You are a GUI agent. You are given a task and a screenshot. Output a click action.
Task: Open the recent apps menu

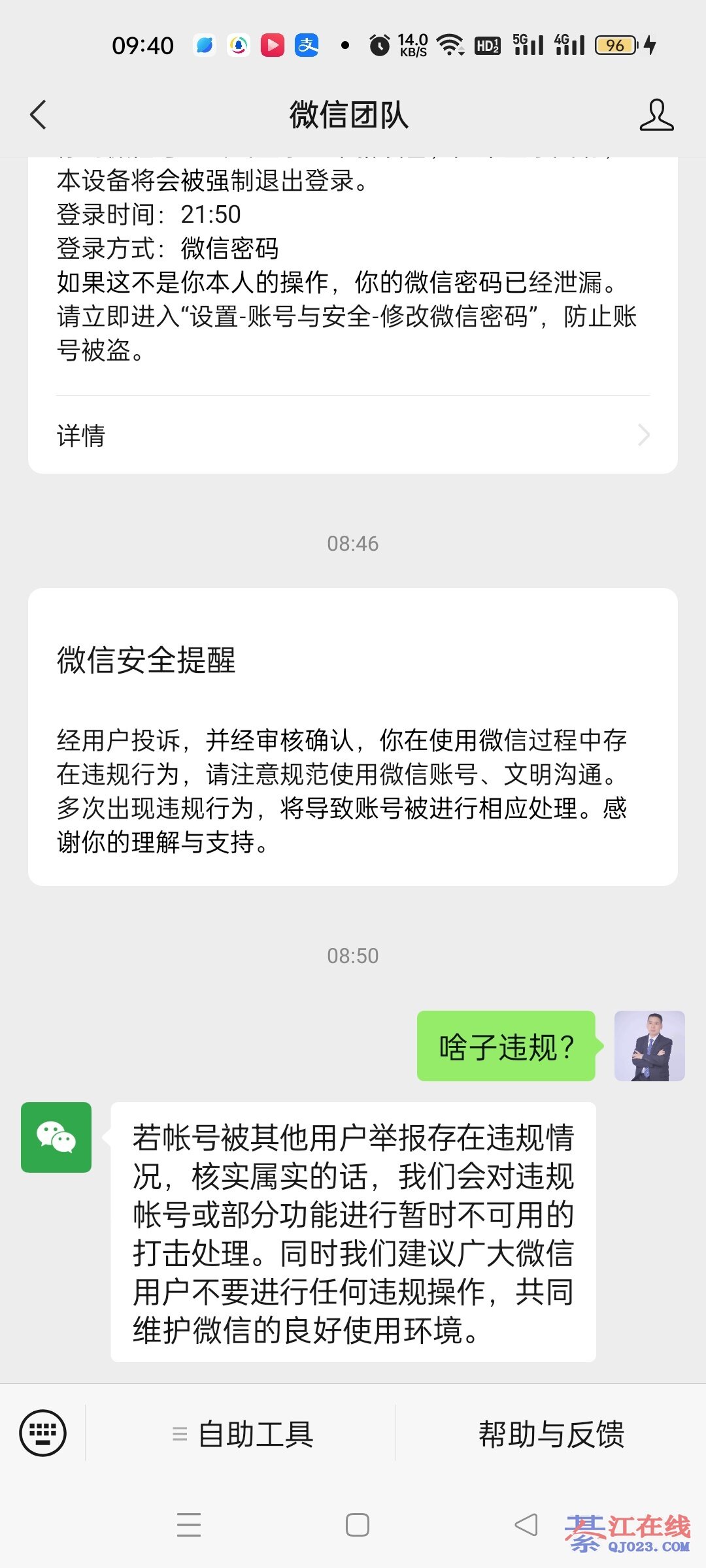coord(189,1525)
